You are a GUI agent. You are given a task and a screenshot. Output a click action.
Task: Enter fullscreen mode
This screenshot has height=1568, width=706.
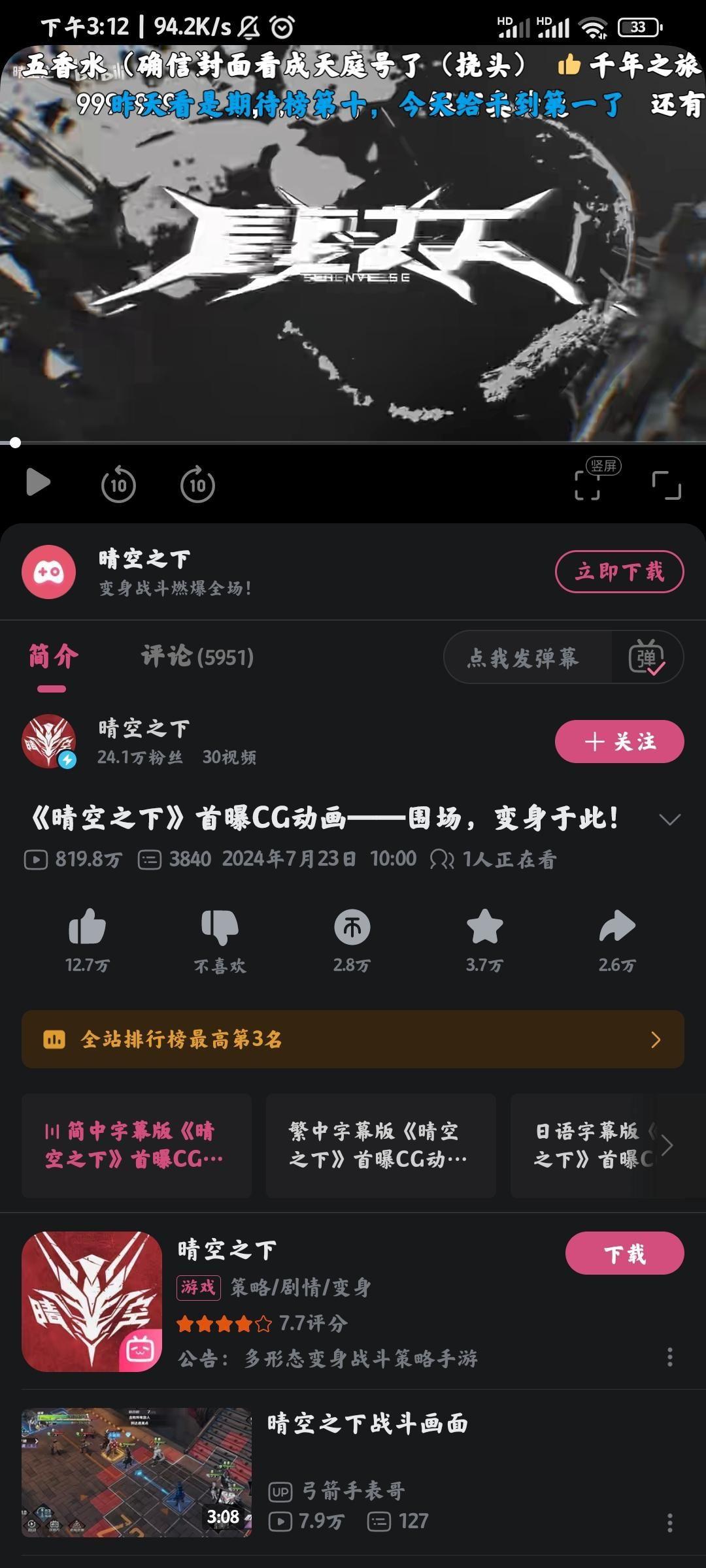[x=667, y=485]
